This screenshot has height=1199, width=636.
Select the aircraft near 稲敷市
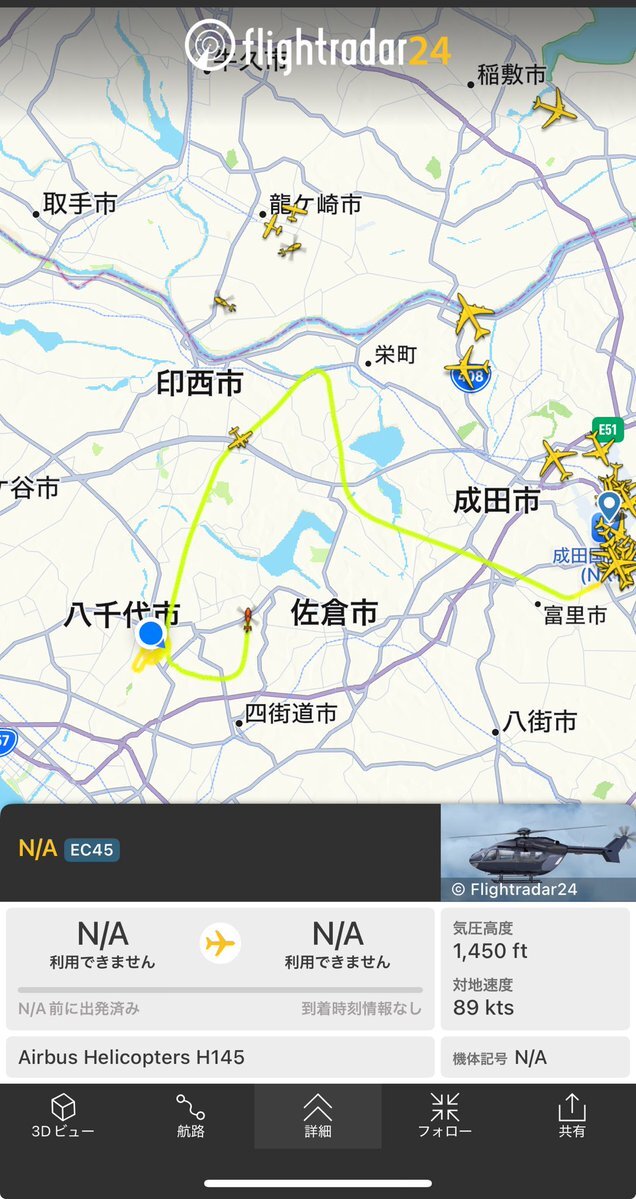[x=555, y=108]
